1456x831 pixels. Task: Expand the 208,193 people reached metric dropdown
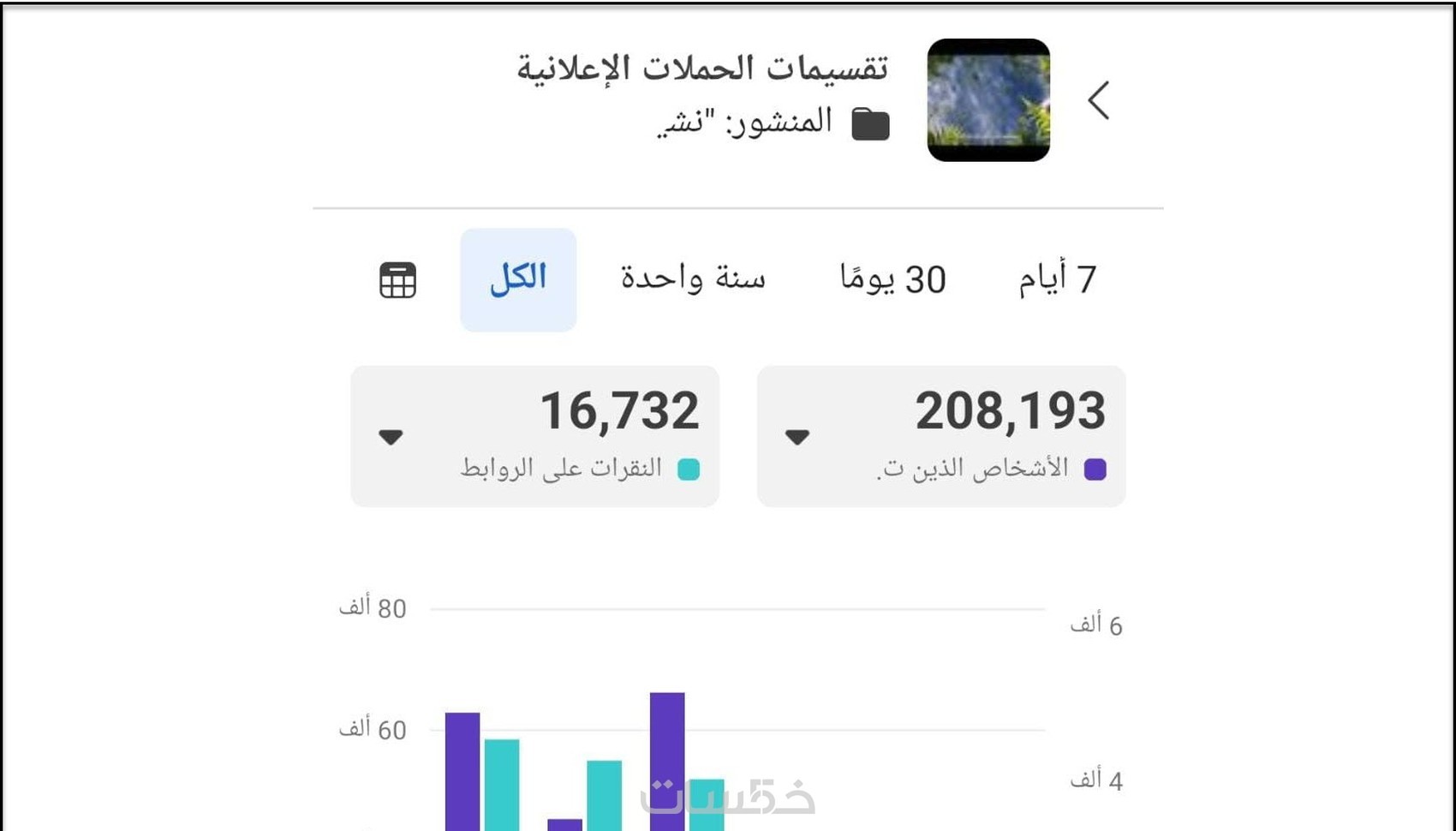pyautogui.click(x=797, y=437)
